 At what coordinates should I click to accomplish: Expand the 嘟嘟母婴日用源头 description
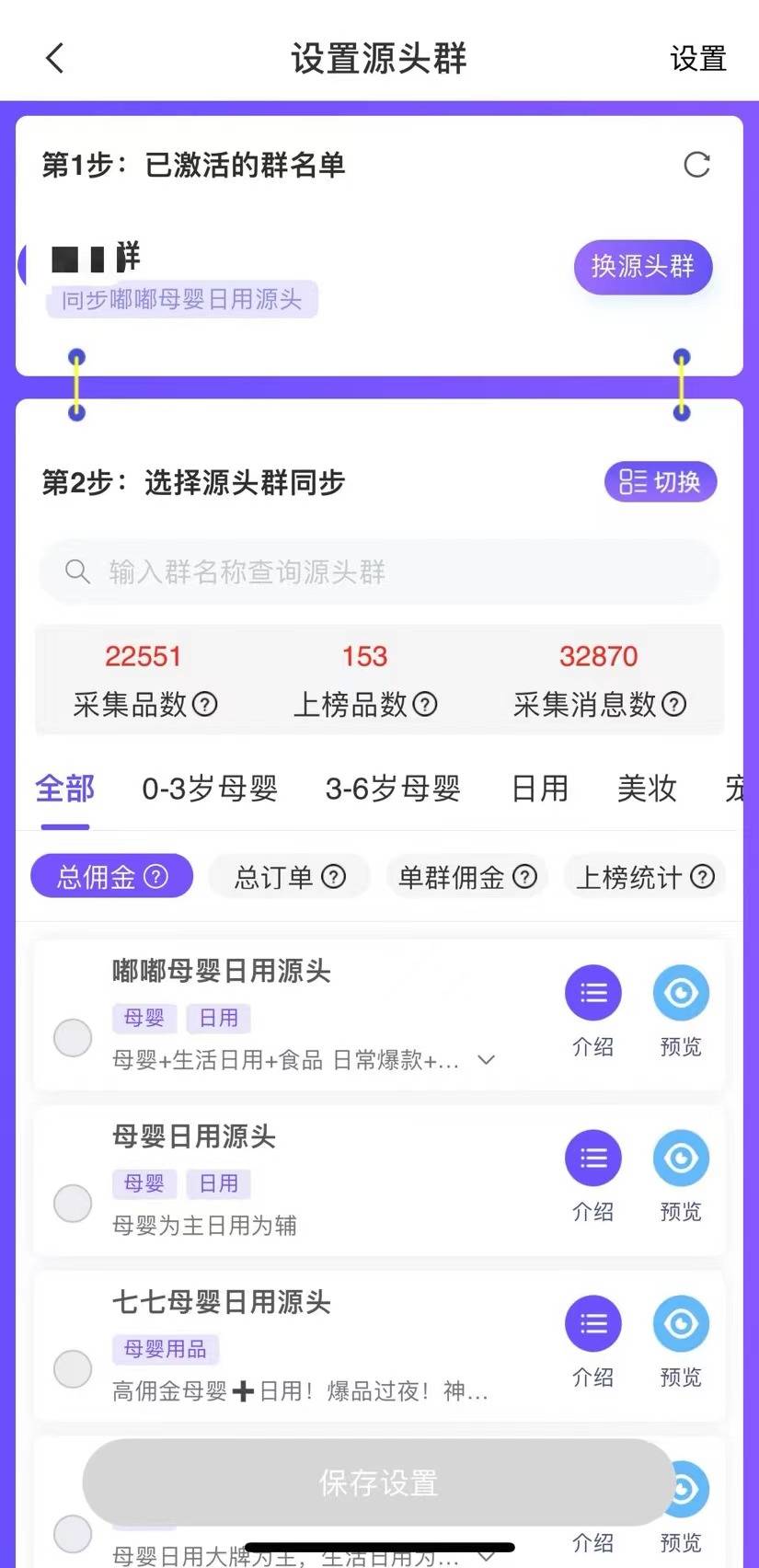coord(487,1060)
